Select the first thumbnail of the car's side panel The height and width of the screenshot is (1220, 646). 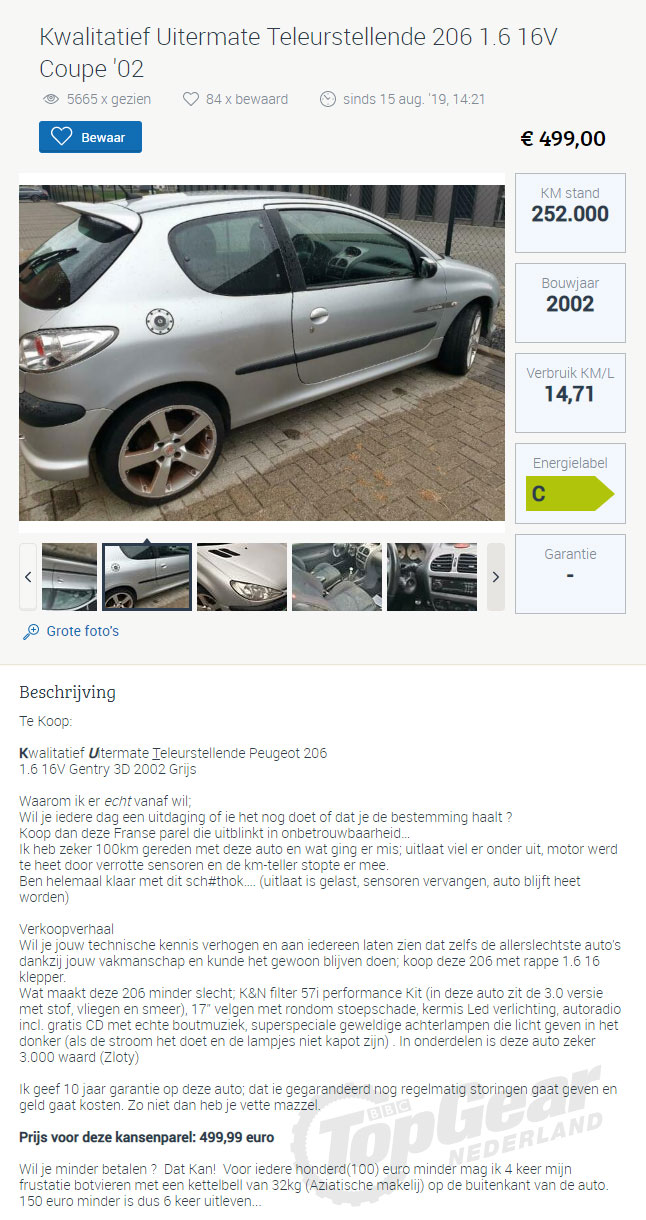point(69,577)
